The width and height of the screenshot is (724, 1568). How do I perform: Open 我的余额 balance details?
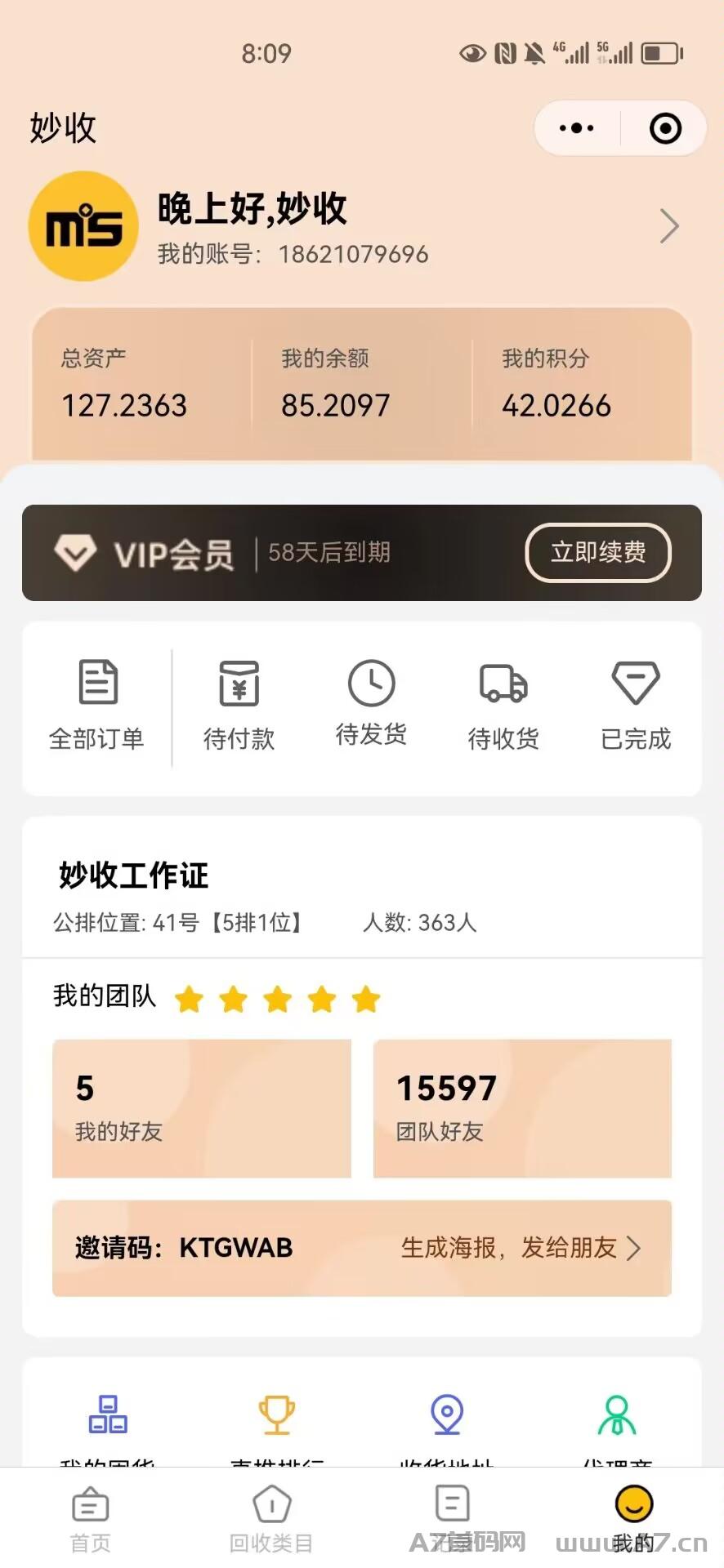[336, 384]
